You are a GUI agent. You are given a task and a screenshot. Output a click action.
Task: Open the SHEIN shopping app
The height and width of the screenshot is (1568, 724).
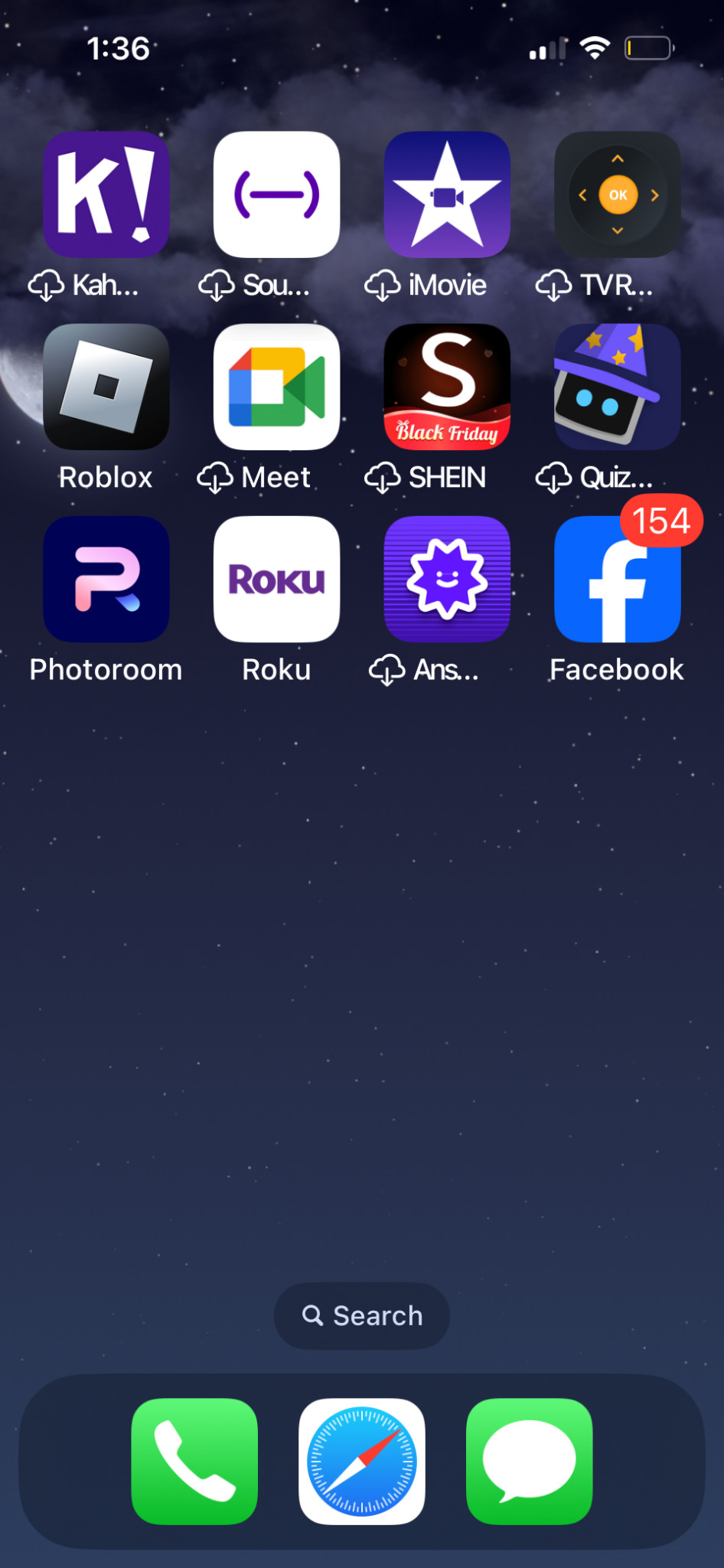(x=447, y=387)
